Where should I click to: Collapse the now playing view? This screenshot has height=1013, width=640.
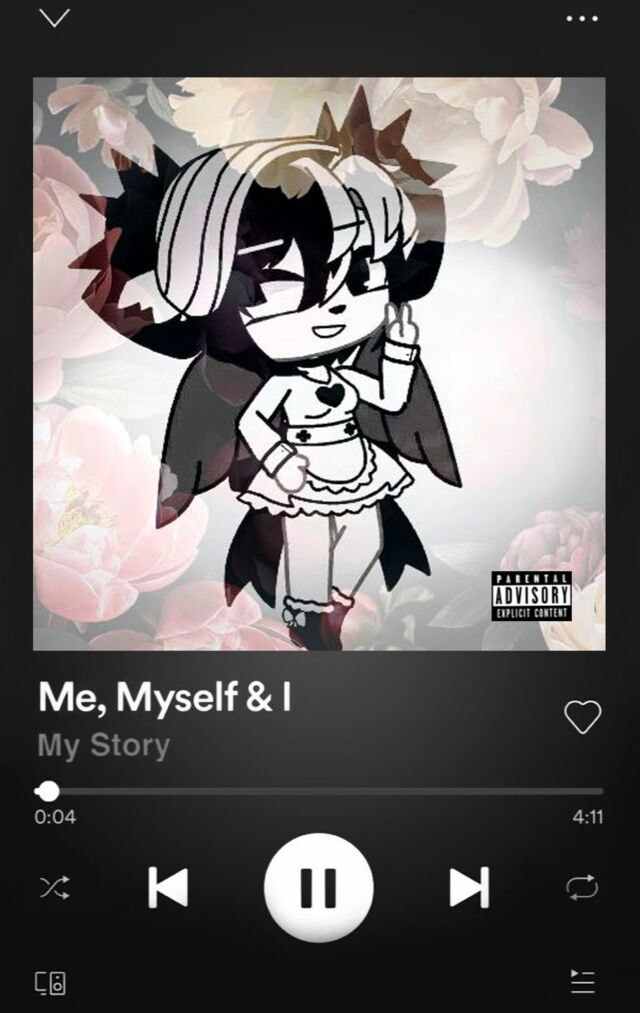click(x=54, y=18)
